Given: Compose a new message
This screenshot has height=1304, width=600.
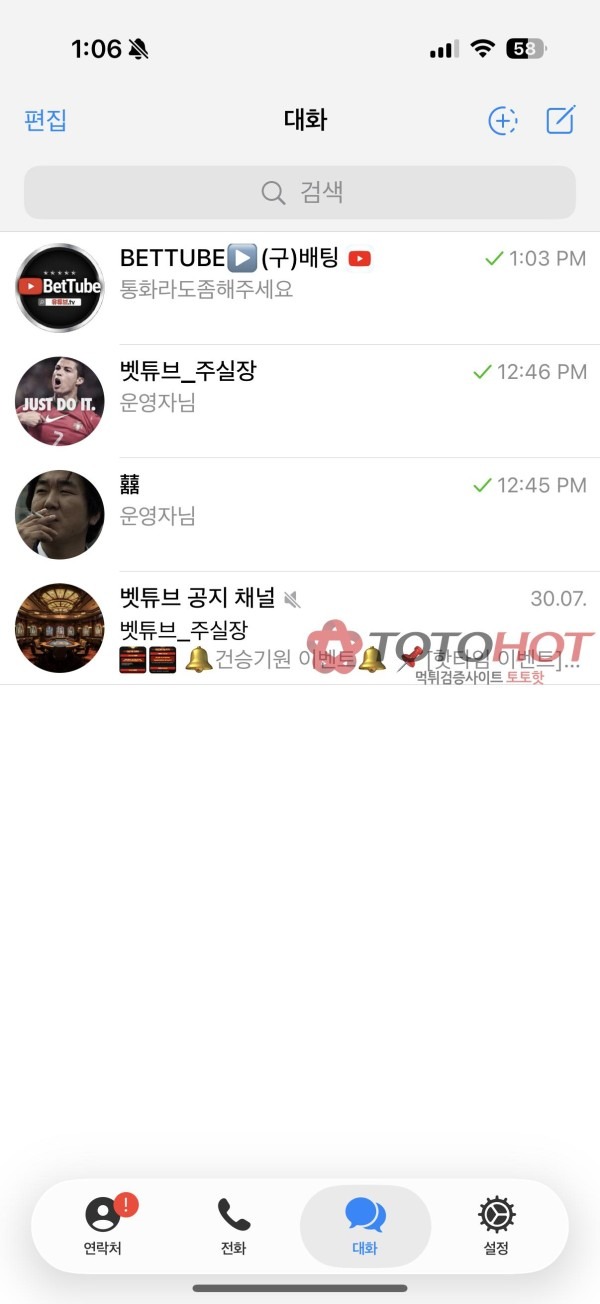Looking at the screenshot, I should click(x=561, y=121).
